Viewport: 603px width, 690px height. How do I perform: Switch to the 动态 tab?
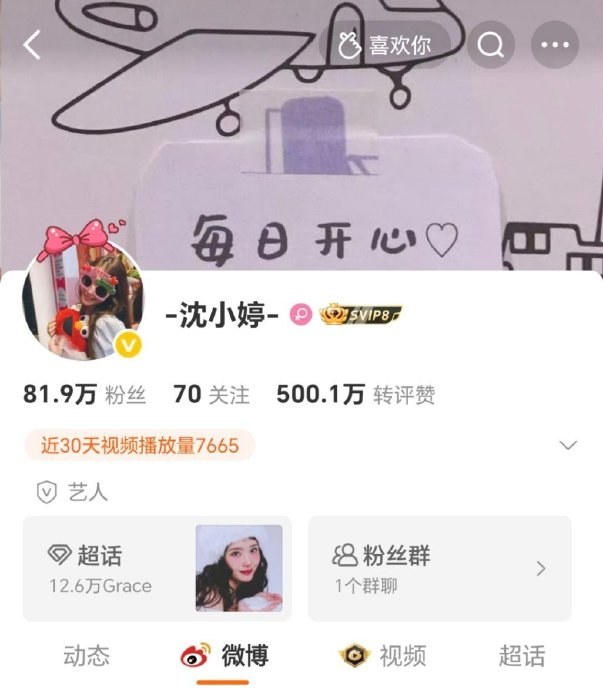click(86, 656)
